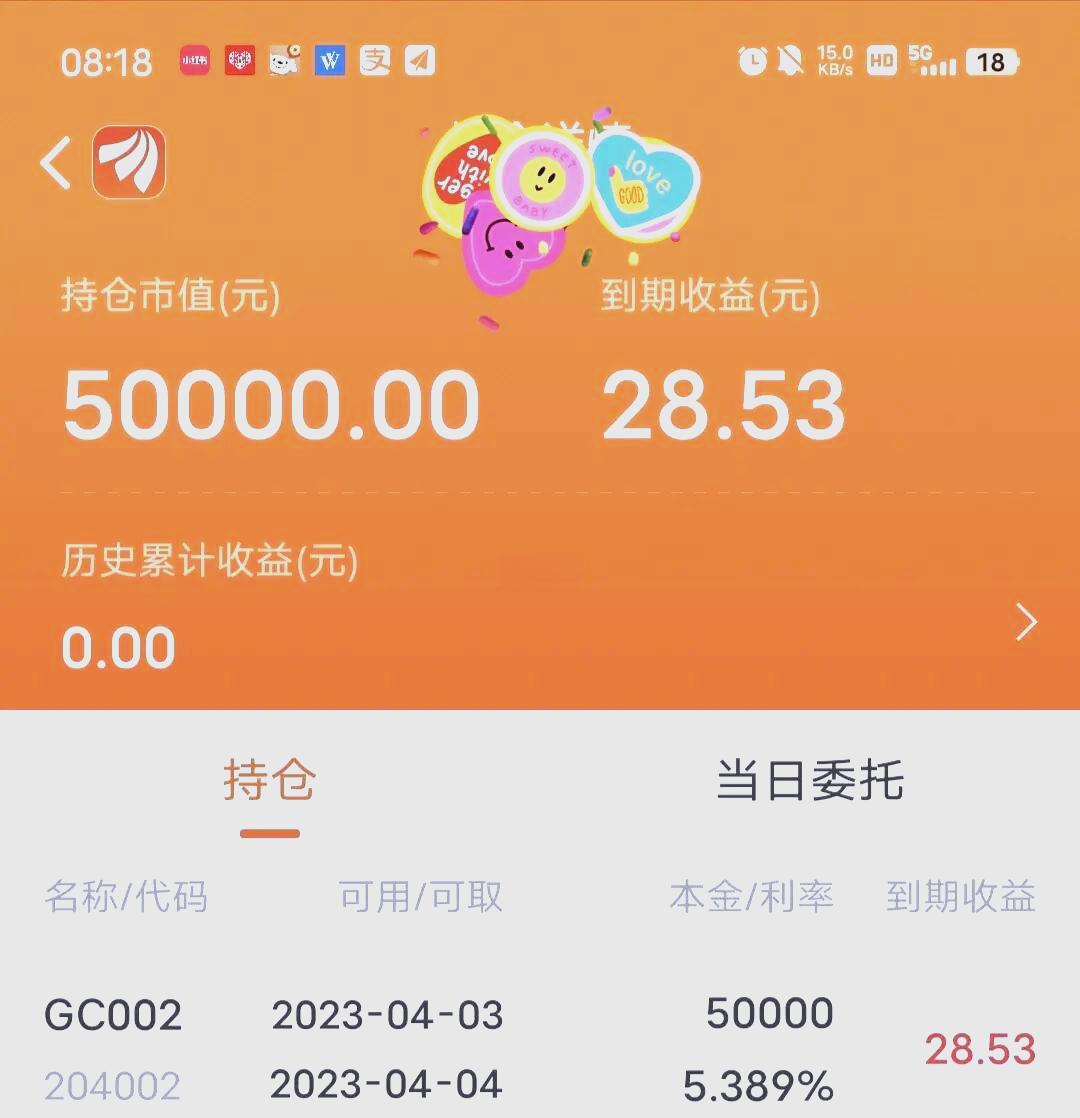Tap the back arrow to return

pos(55,162)
